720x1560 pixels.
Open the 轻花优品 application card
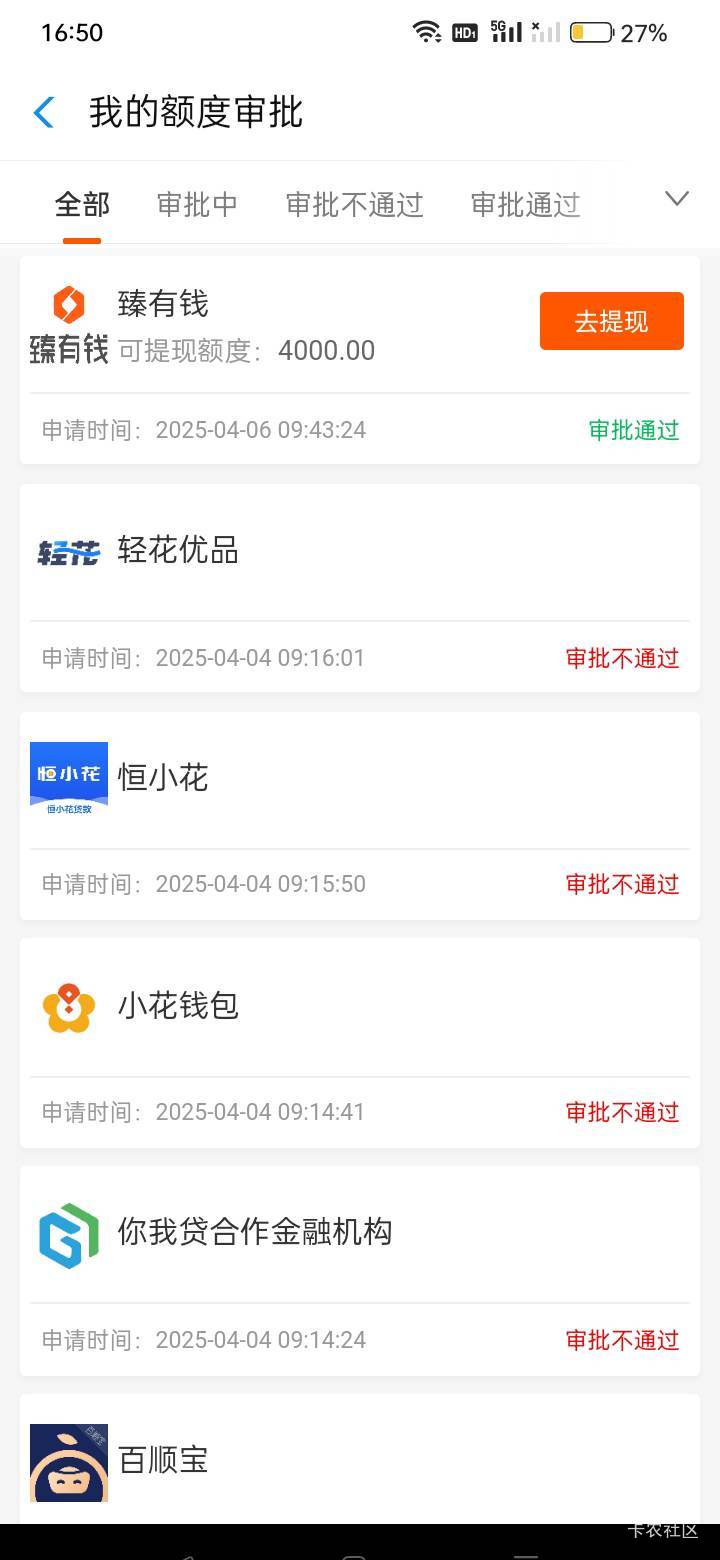pyautogui.click(x=360, y=588)
